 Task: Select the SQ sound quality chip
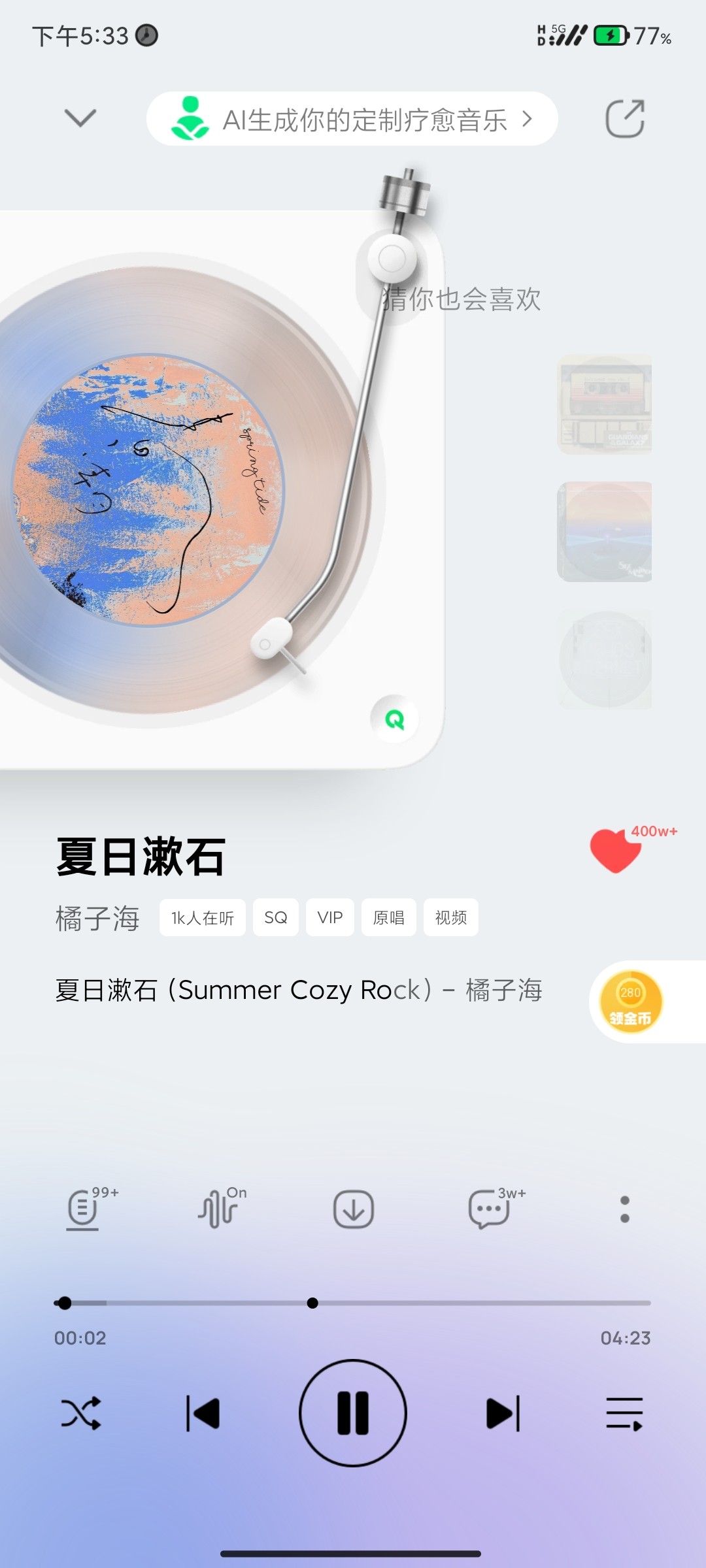tap(276, 918)
